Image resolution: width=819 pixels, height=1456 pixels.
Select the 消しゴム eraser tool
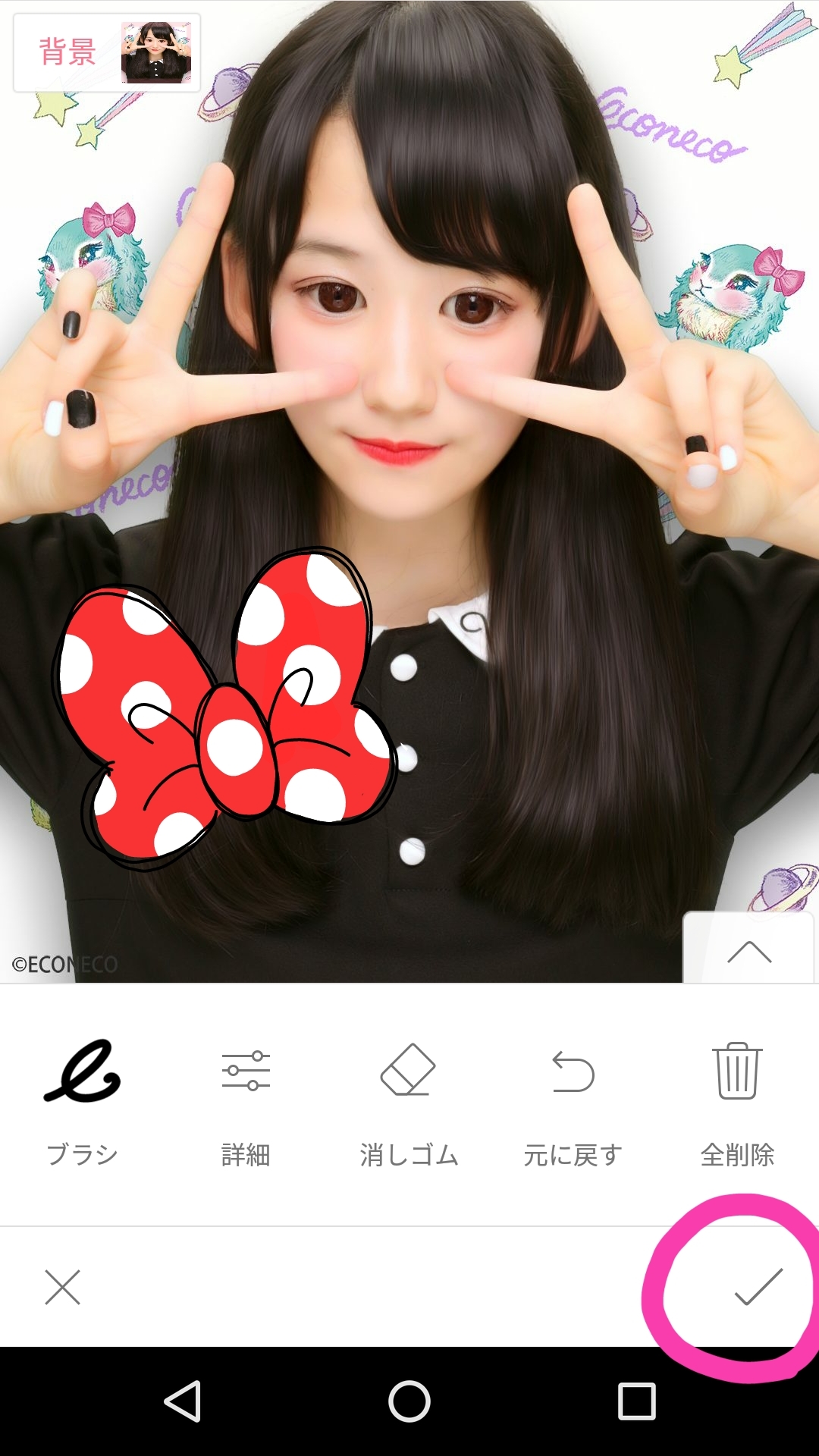point(409,1100)
